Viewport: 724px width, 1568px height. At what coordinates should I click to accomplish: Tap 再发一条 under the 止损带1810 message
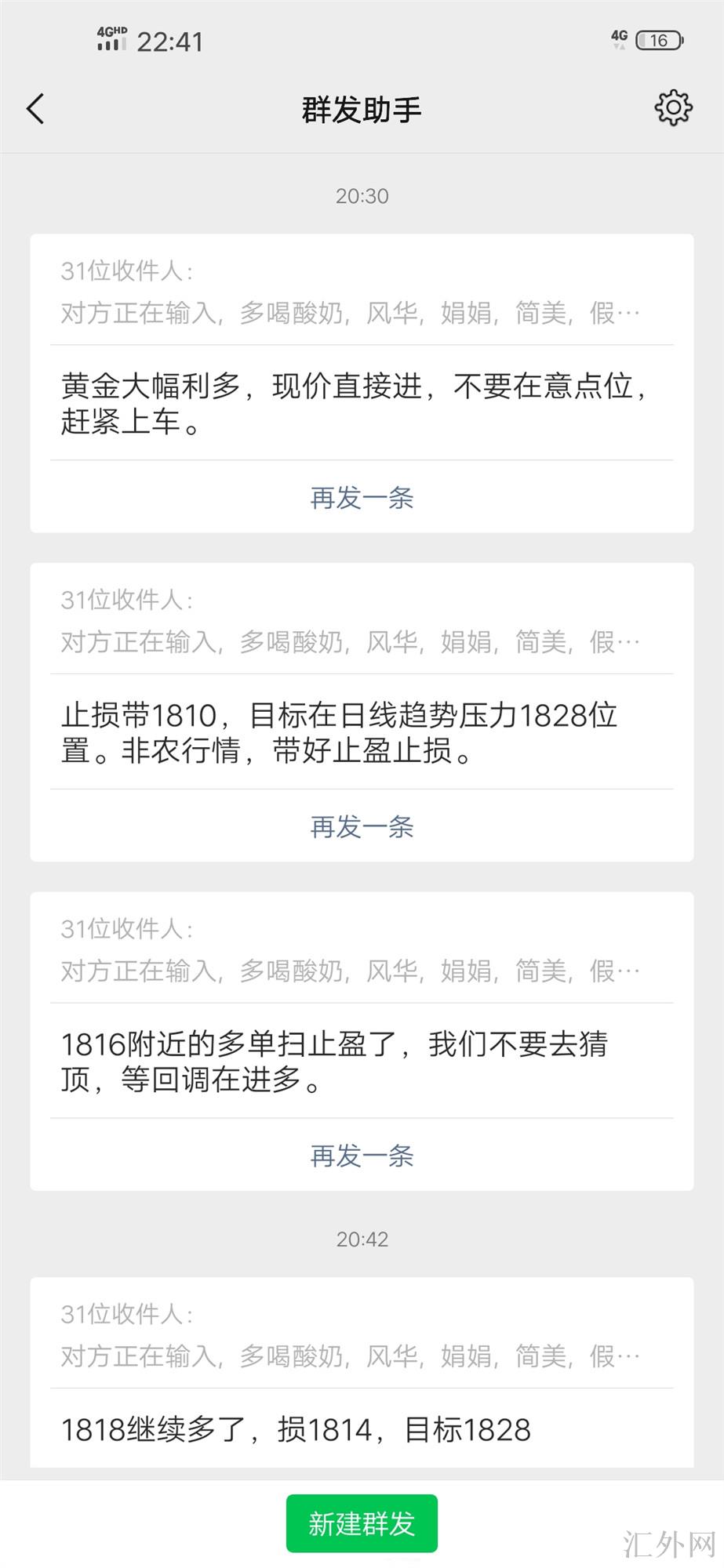(x=362, y=826)
